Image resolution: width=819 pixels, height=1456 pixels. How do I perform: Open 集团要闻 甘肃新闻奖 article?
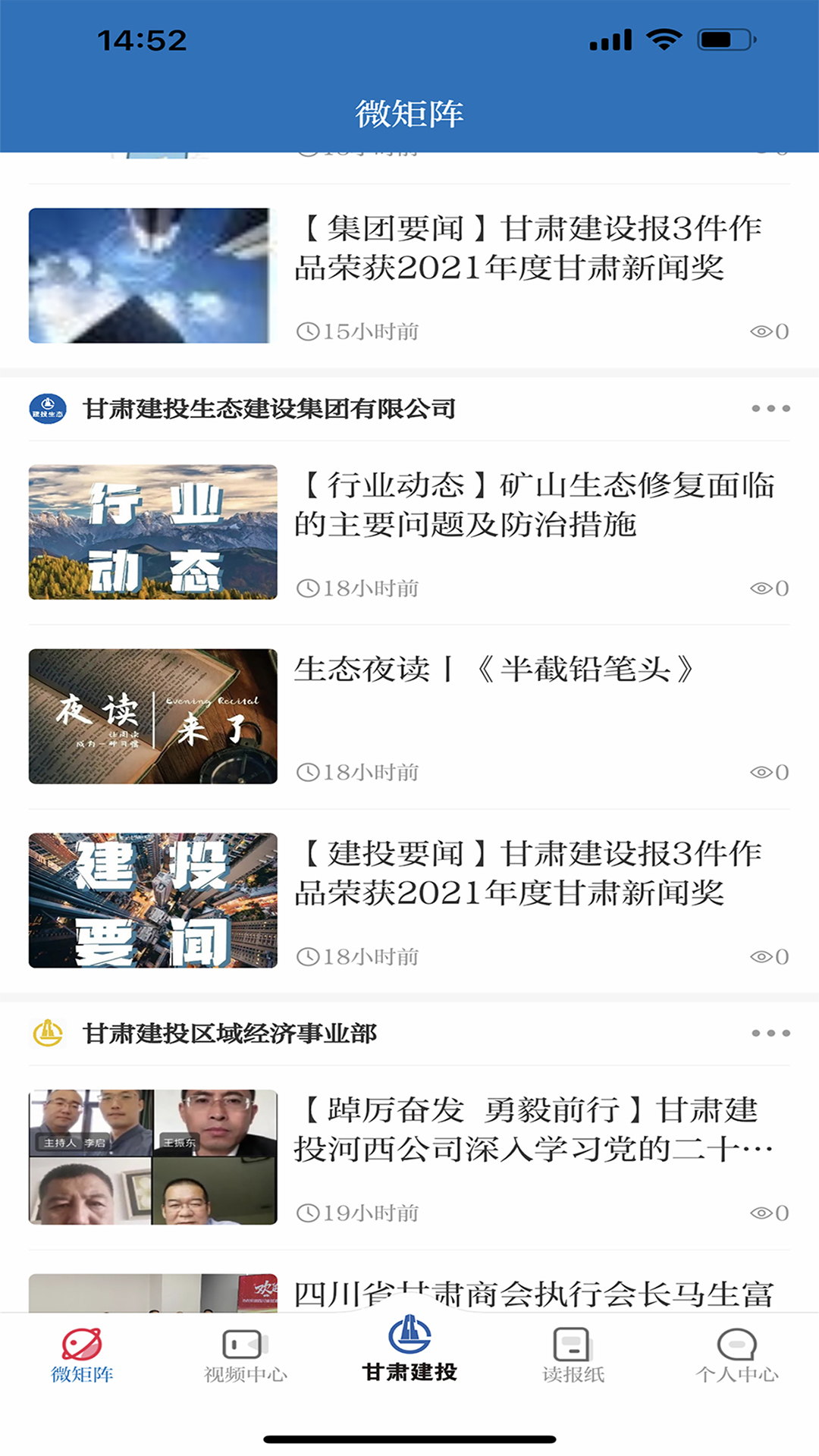(531, 250)
